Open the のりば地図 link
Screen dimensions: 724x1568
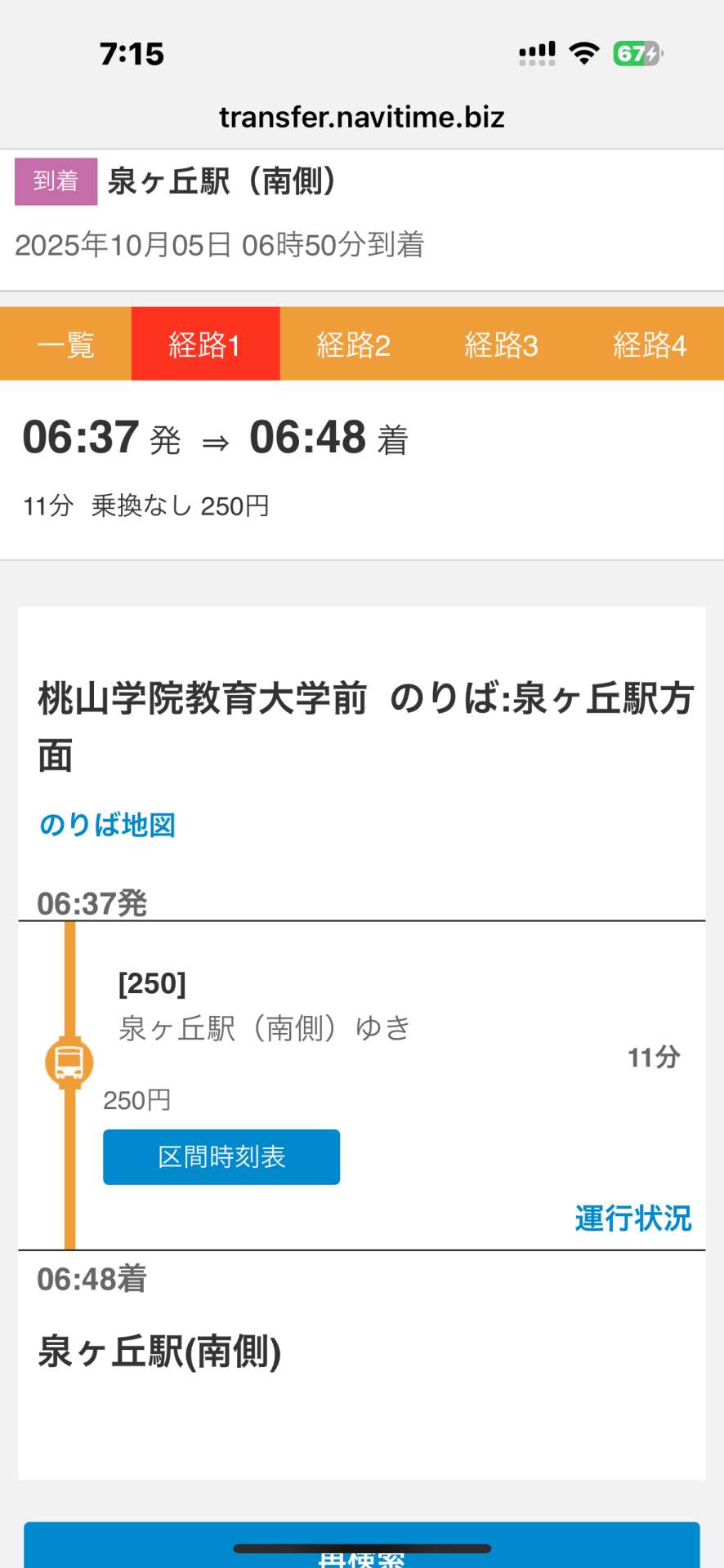[x=107, y=825]
